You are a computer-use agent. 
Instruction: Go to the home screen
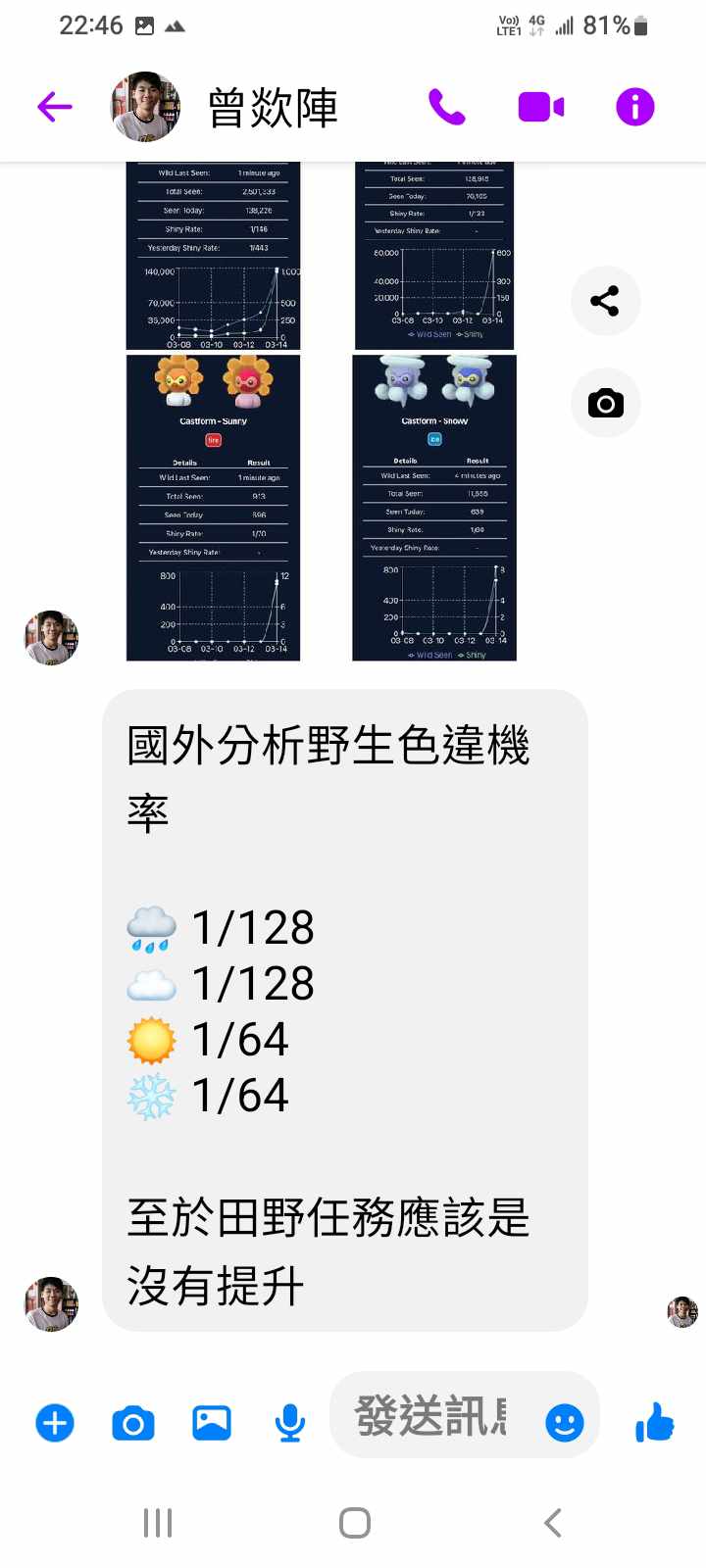point(354,1523)
